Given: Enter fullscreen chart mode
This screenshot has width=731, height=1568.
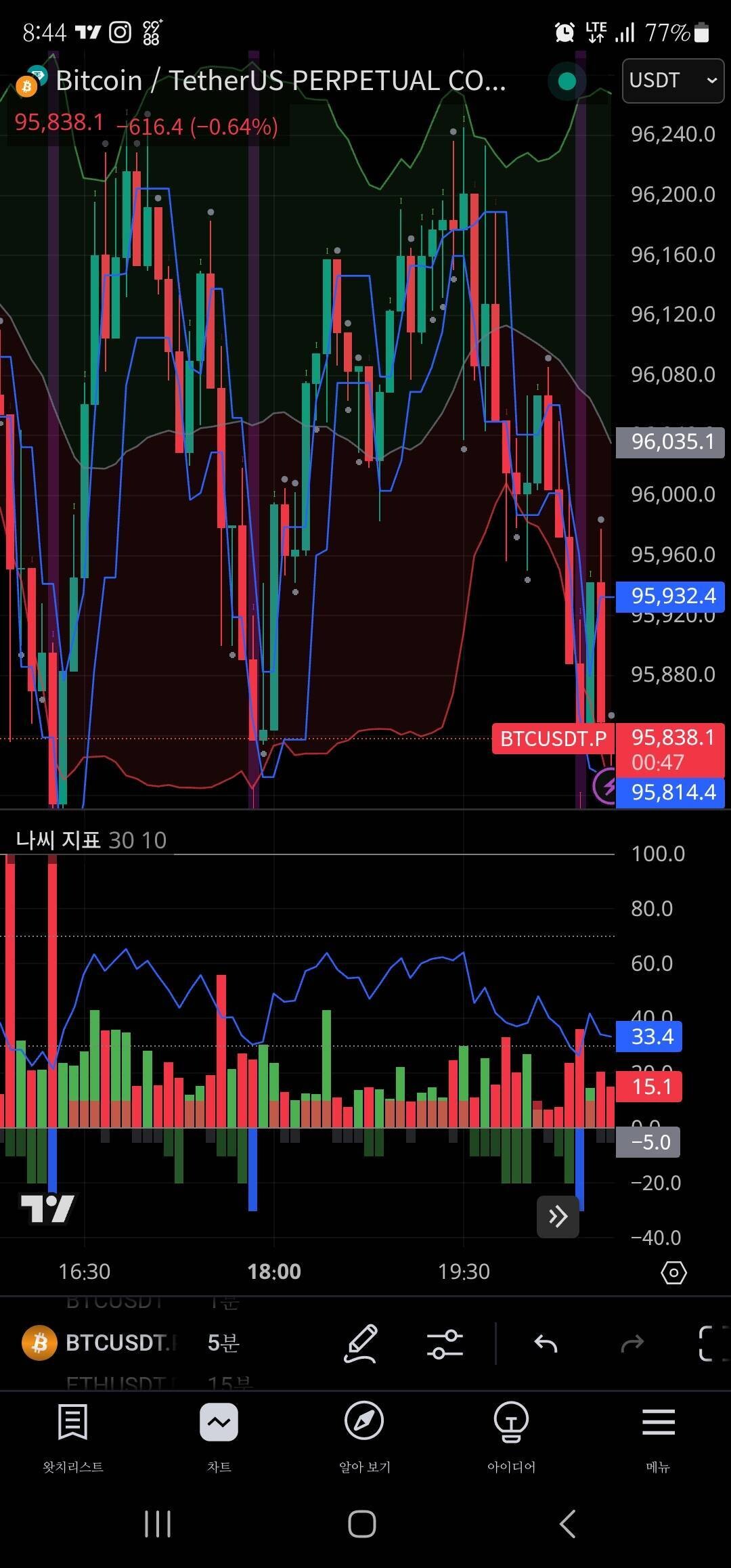Looking at the screenshot, I should [x=712, y=1343].
